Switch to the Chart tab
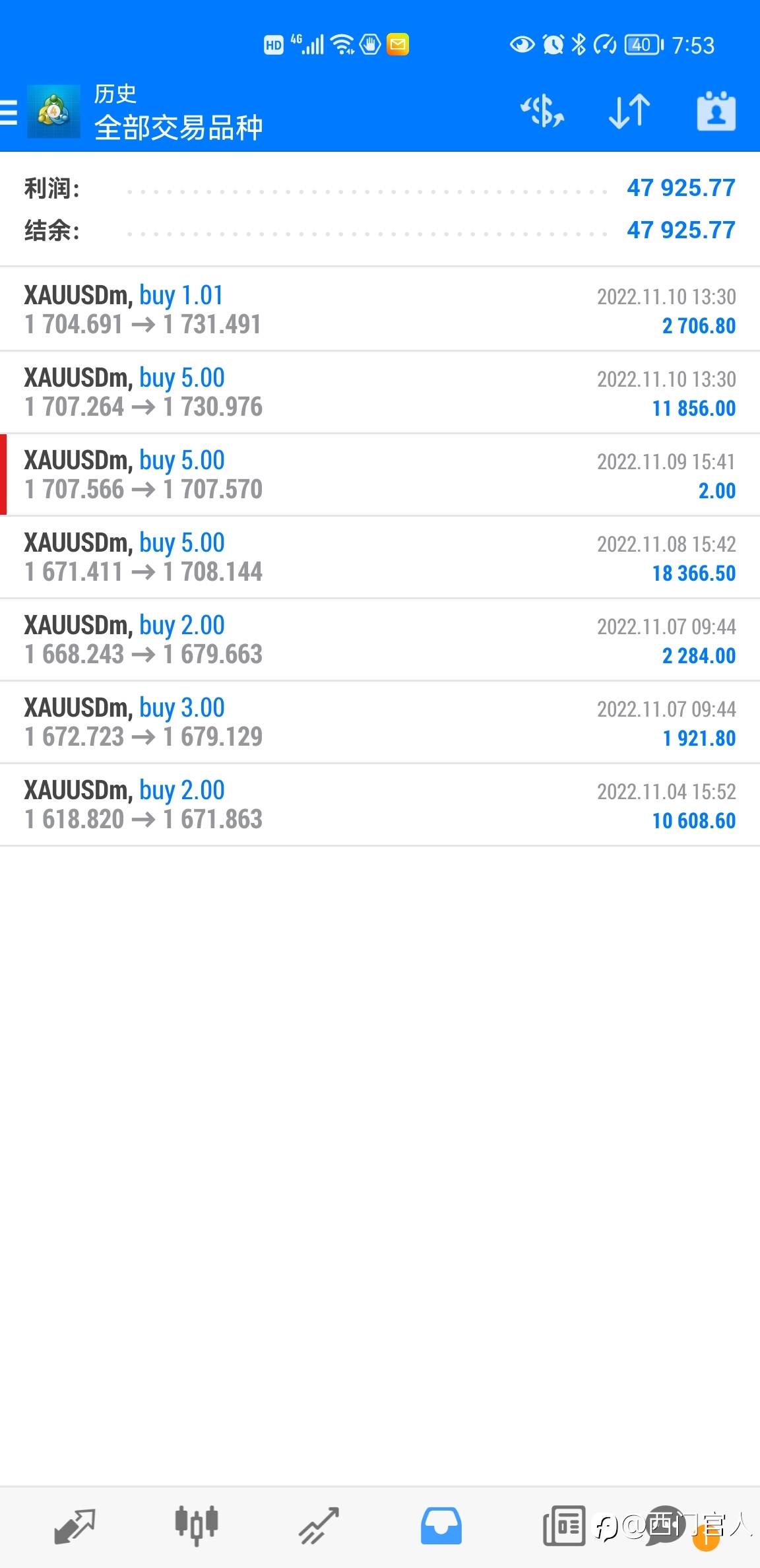 tap(197, 1526)
